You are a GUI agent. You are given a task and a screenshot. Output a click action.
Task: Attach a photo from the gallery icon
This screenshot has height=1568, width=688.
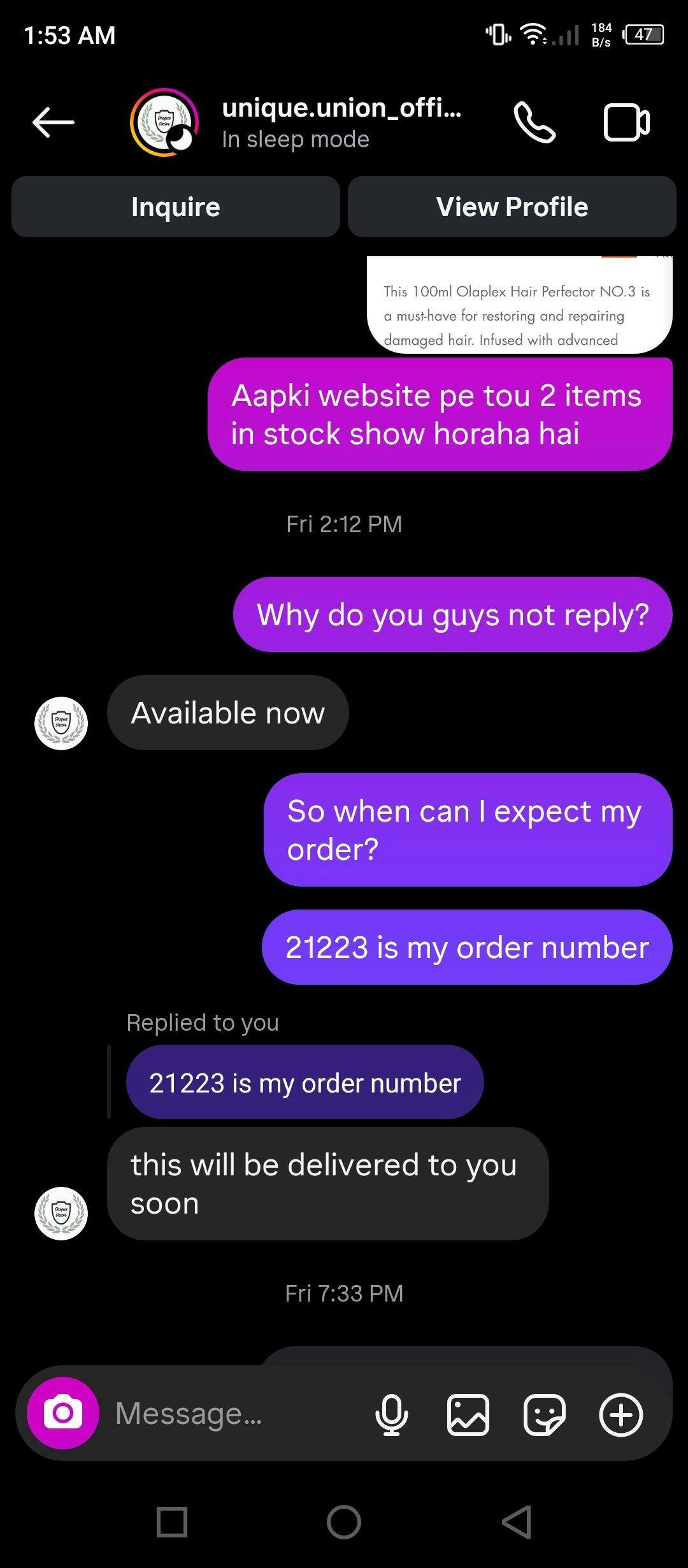pyautogui.click(x=468, y=1414)
